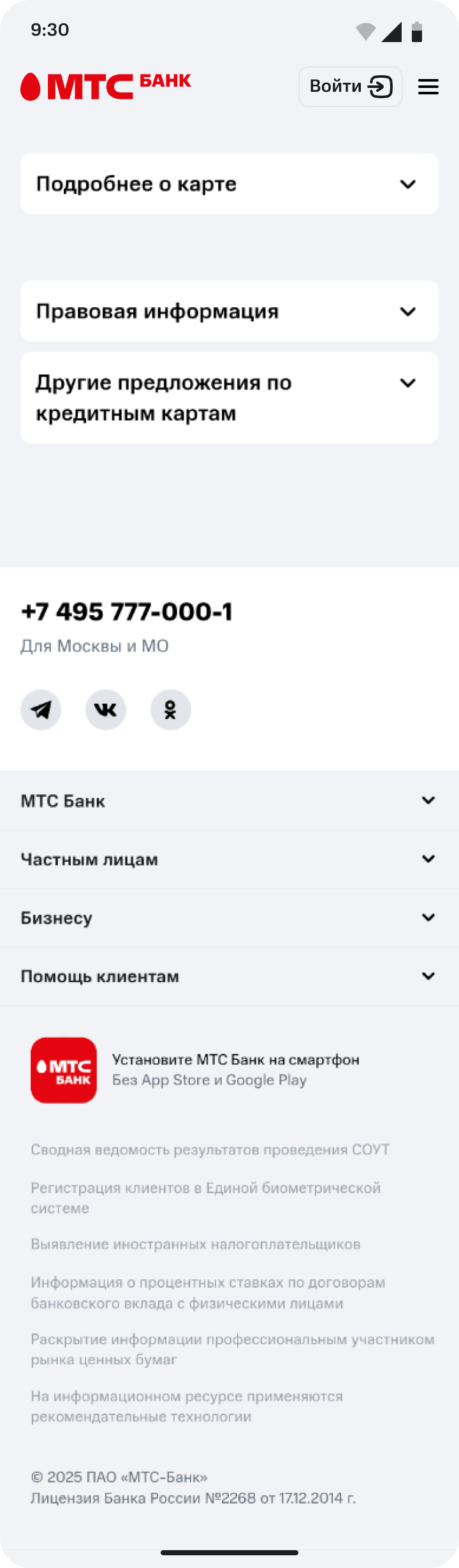Open Информация о процентных ставках по вкладам

208,1293
